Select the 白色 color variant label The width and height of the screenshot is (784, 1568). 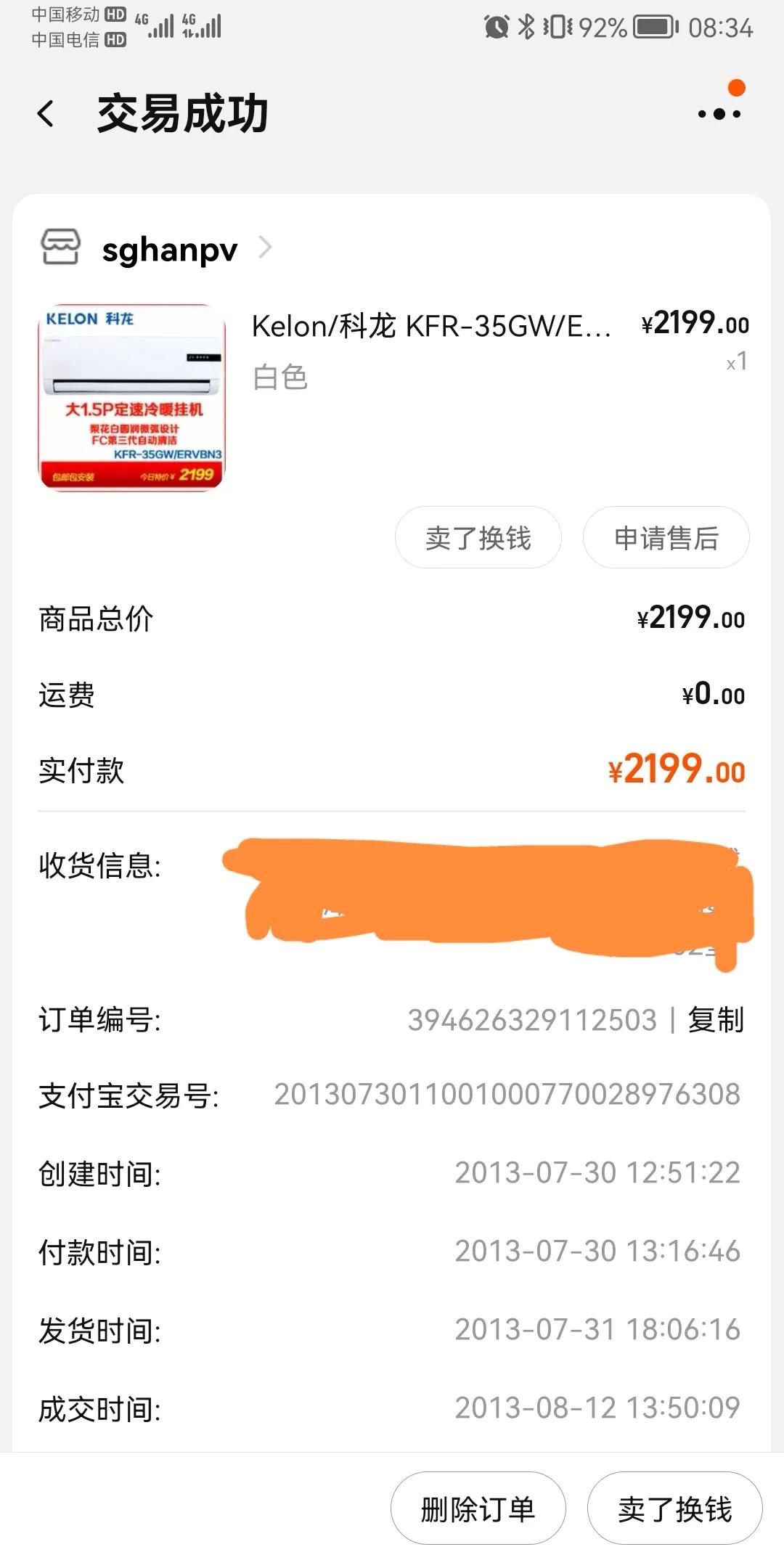tap(278, 377)
